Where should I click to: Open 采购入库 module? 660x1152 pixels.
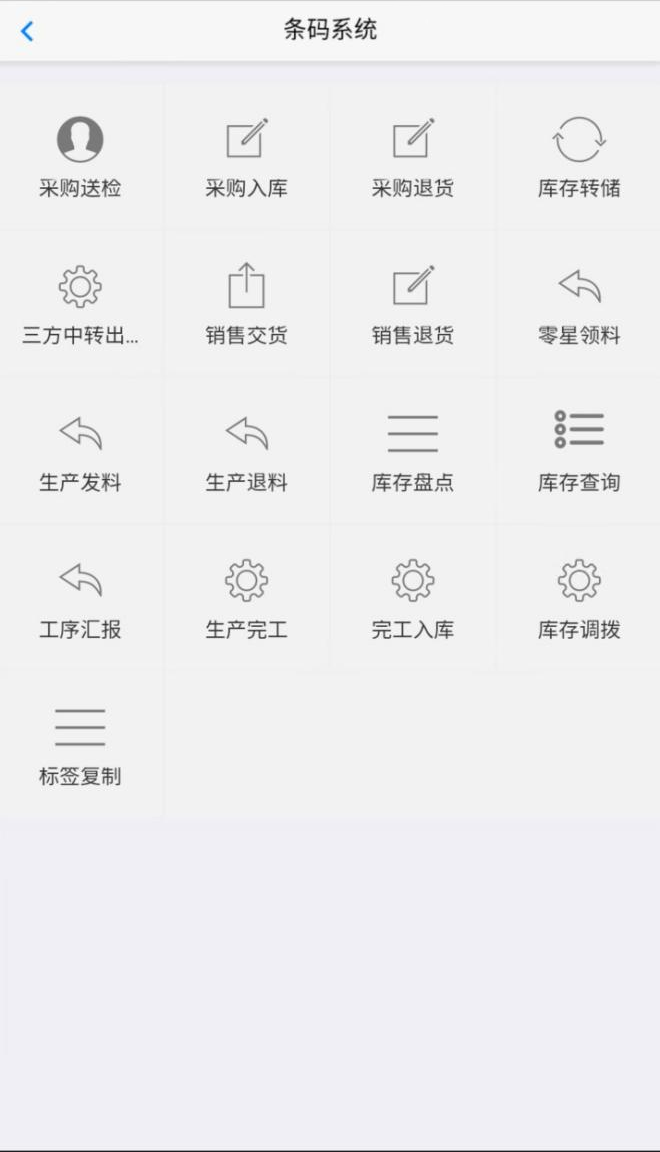[x=246, y=156]
